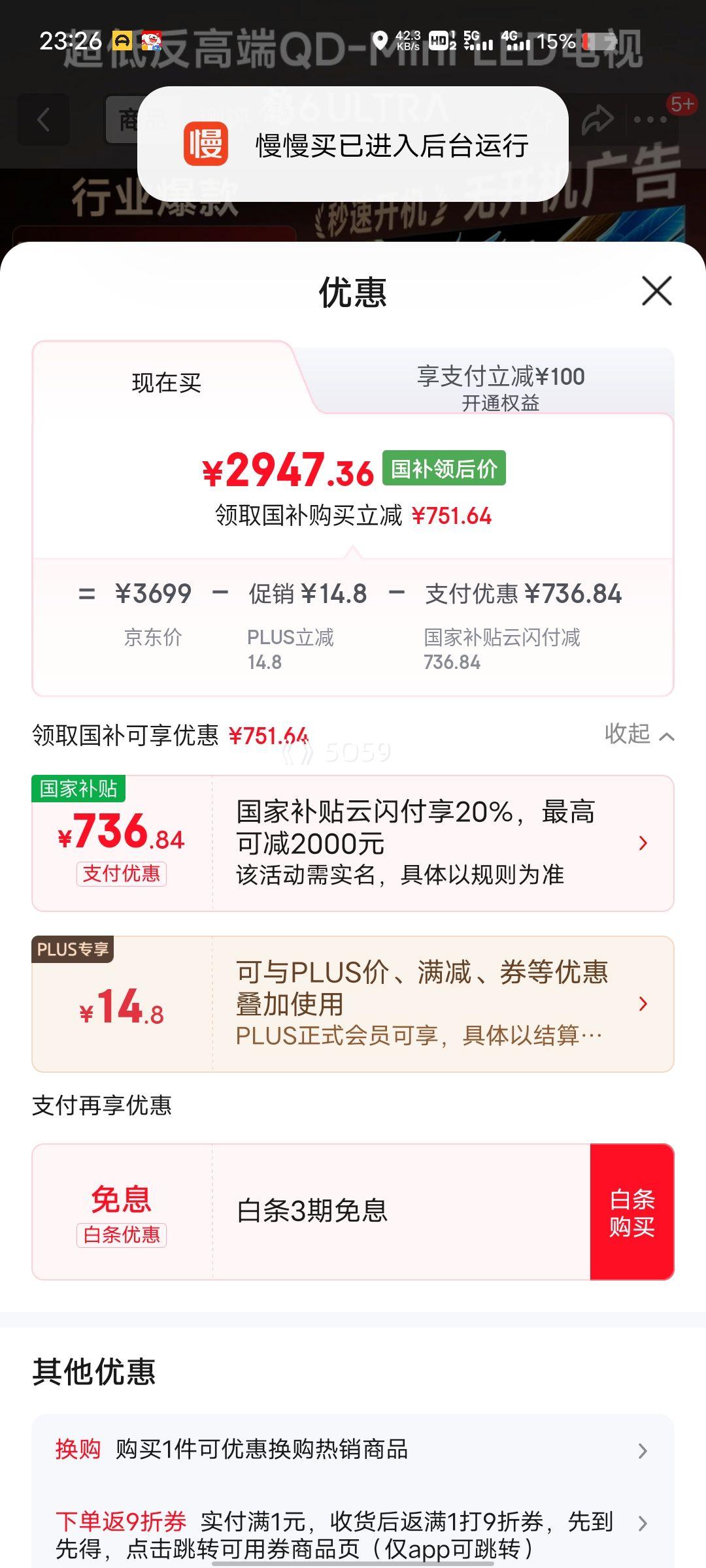Switch to the 现在买 tab
This screenshot has height=1568, width=706.
pyautogui.click(x=167, y=384)
